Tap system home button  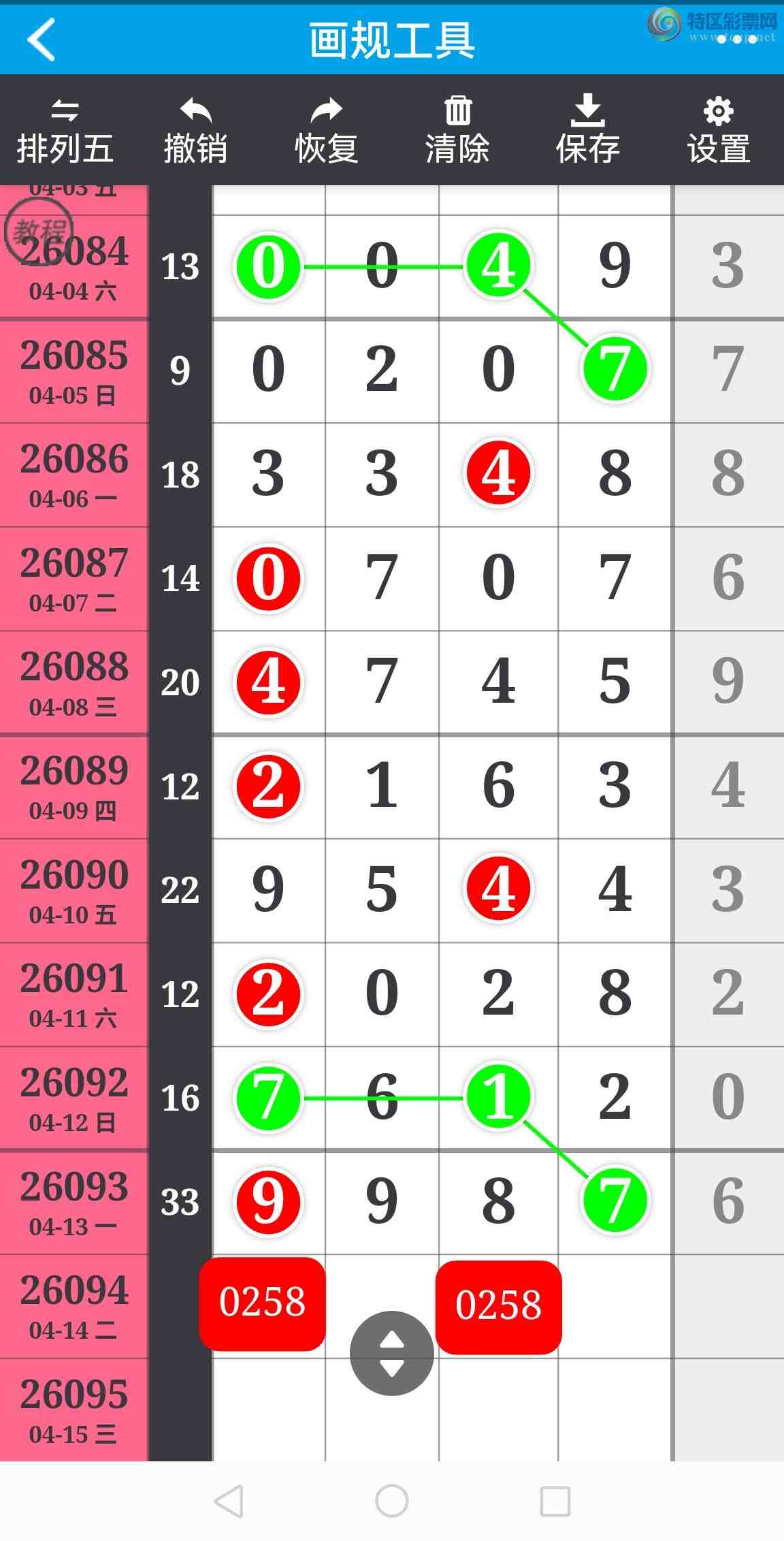tap(392, 1500)
